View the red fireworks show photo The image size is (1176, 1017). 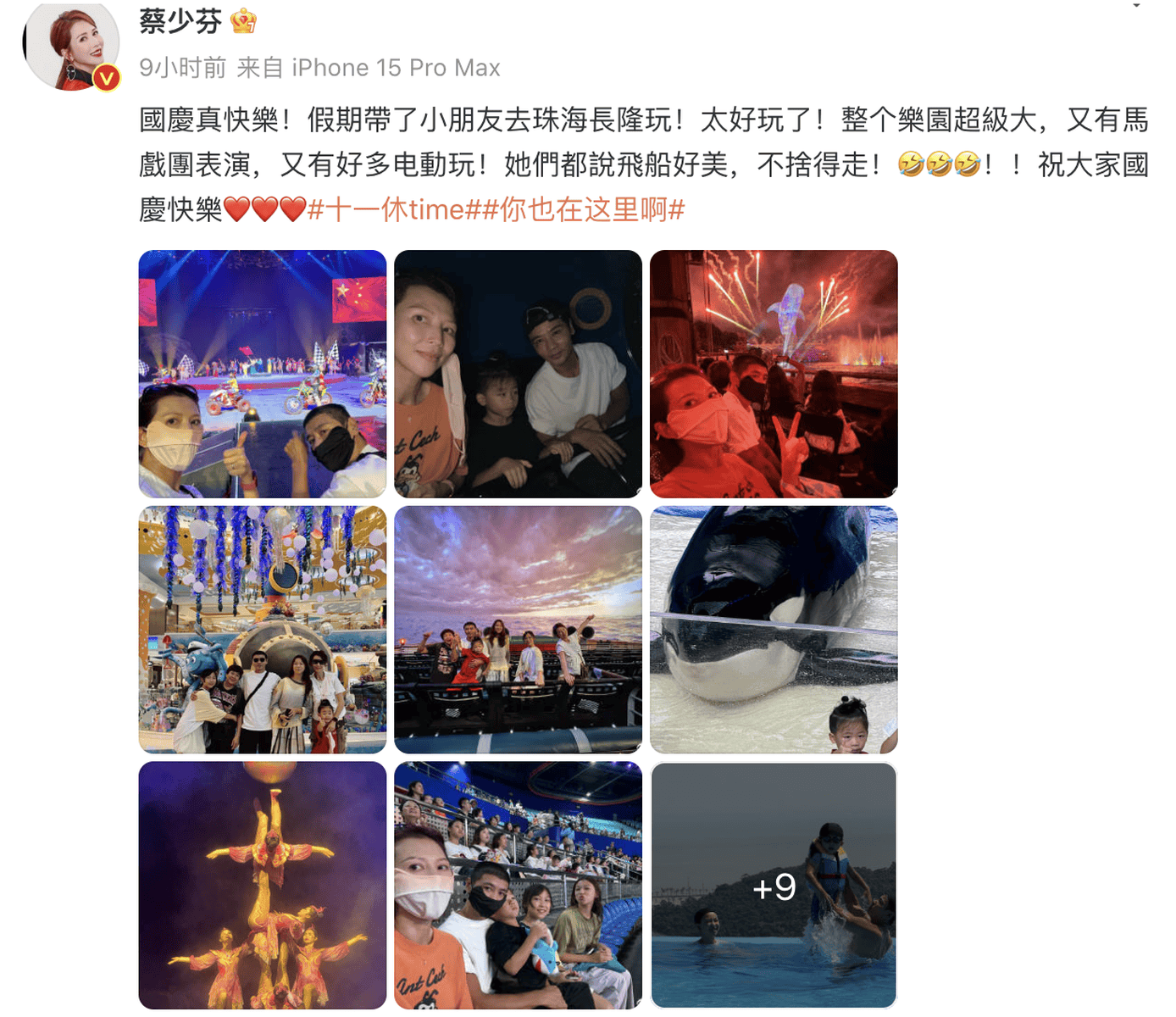[774, 374]
